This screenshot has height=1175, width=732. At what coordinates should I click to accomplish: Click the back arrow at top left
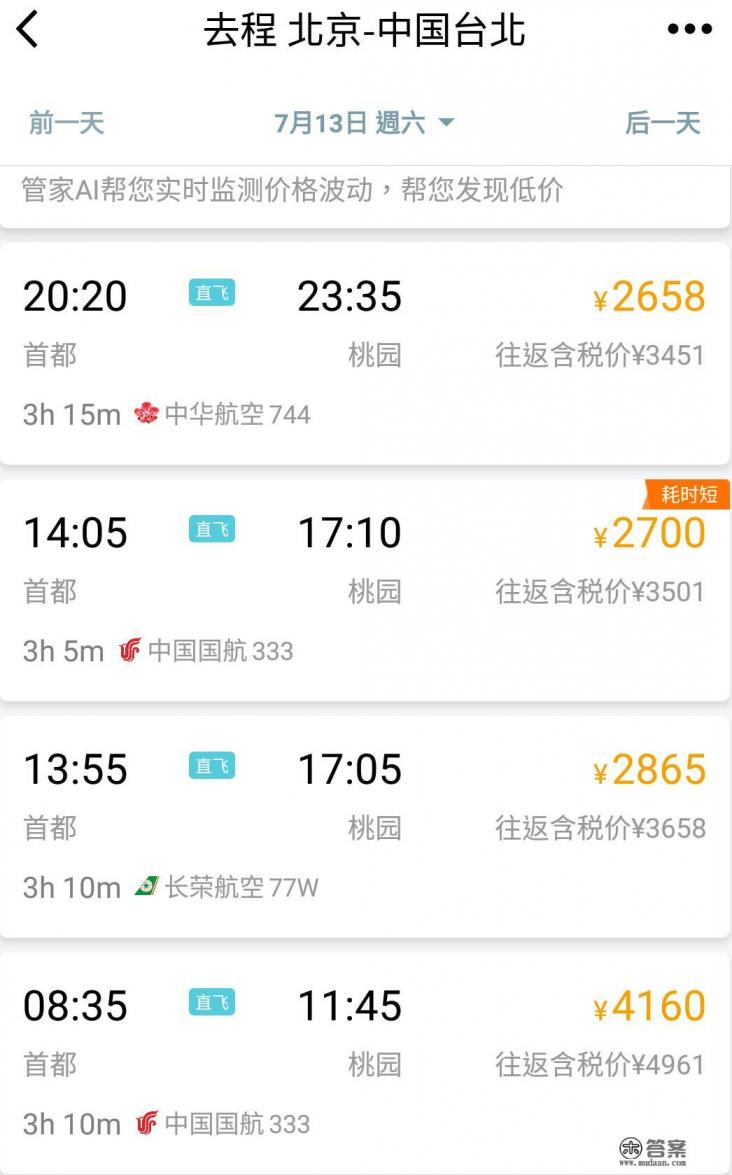[x=25, y=29]
